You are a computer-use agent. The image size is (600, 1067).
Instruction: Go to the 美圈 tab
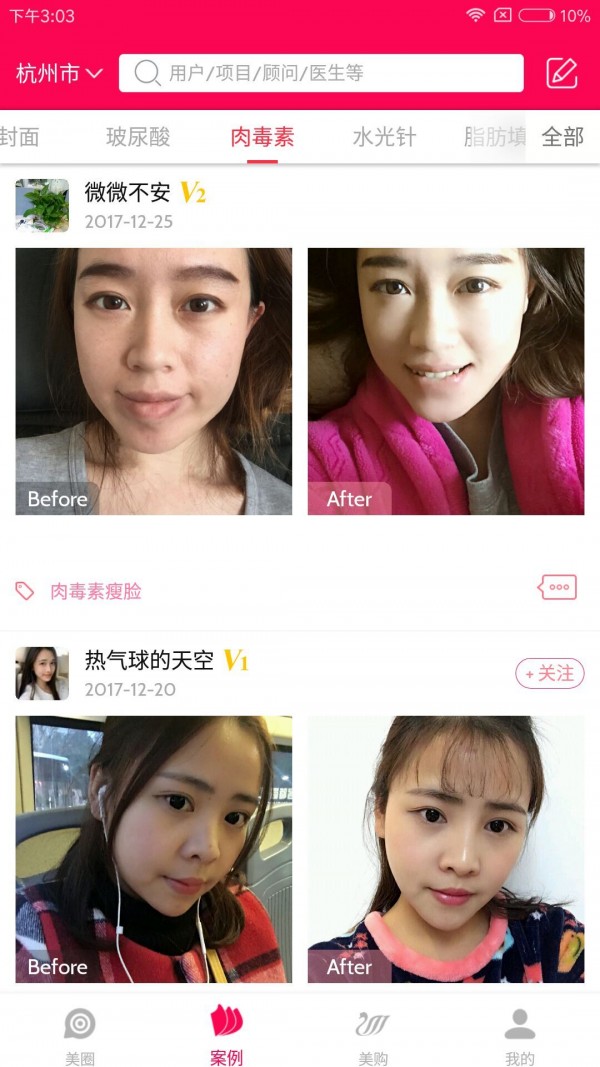tap(80, 1034)
